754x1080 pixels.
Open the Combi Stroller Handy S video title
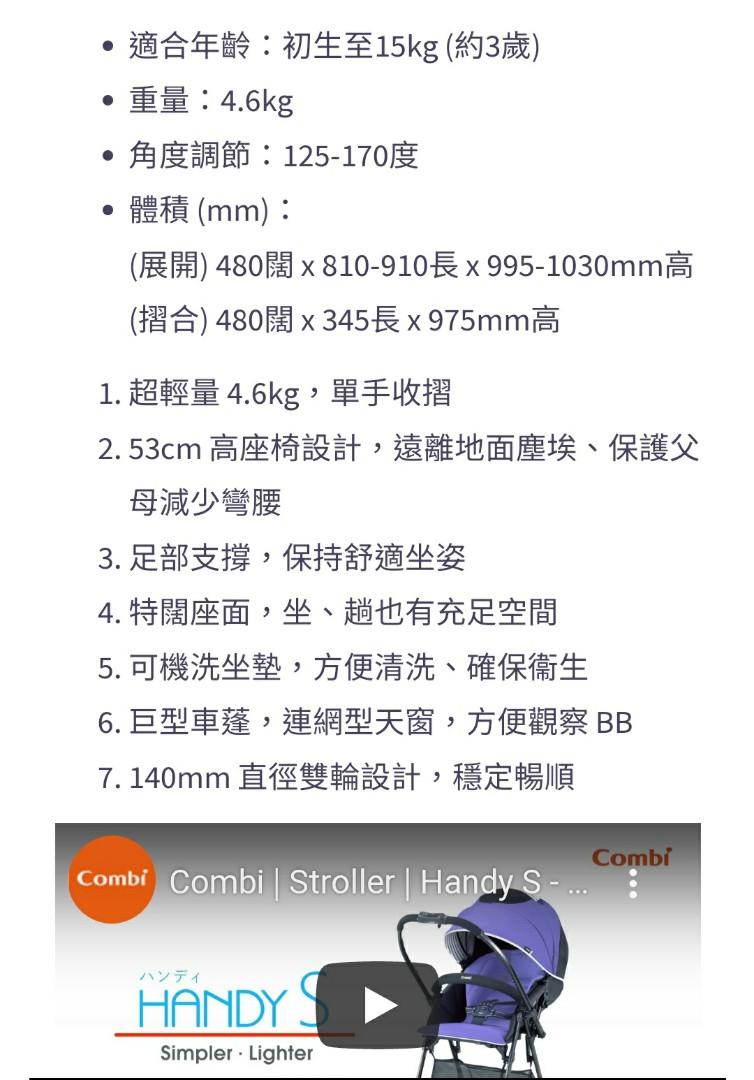tap(379, 882)
